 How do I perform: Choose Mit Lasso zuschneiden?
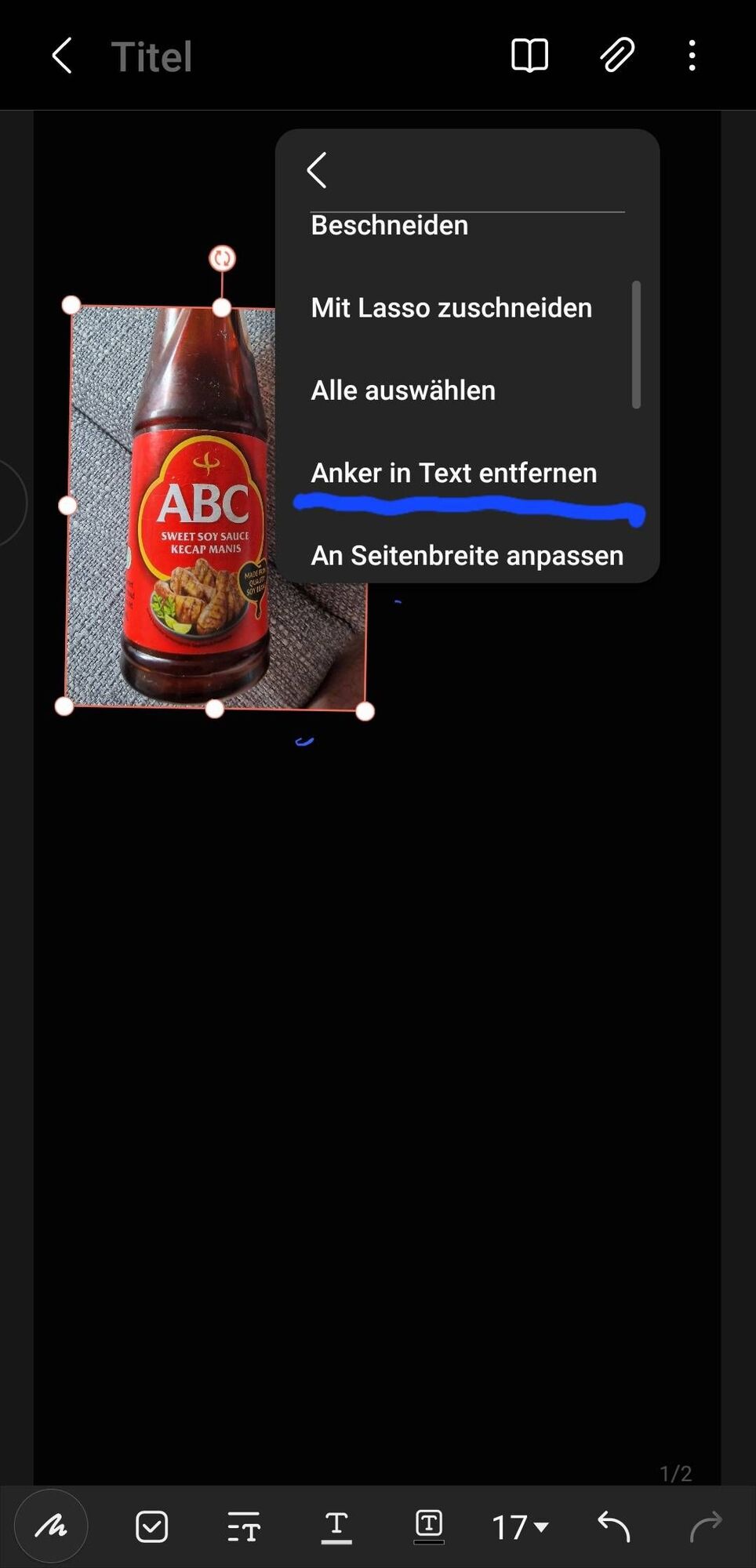(x=451, y=308)
